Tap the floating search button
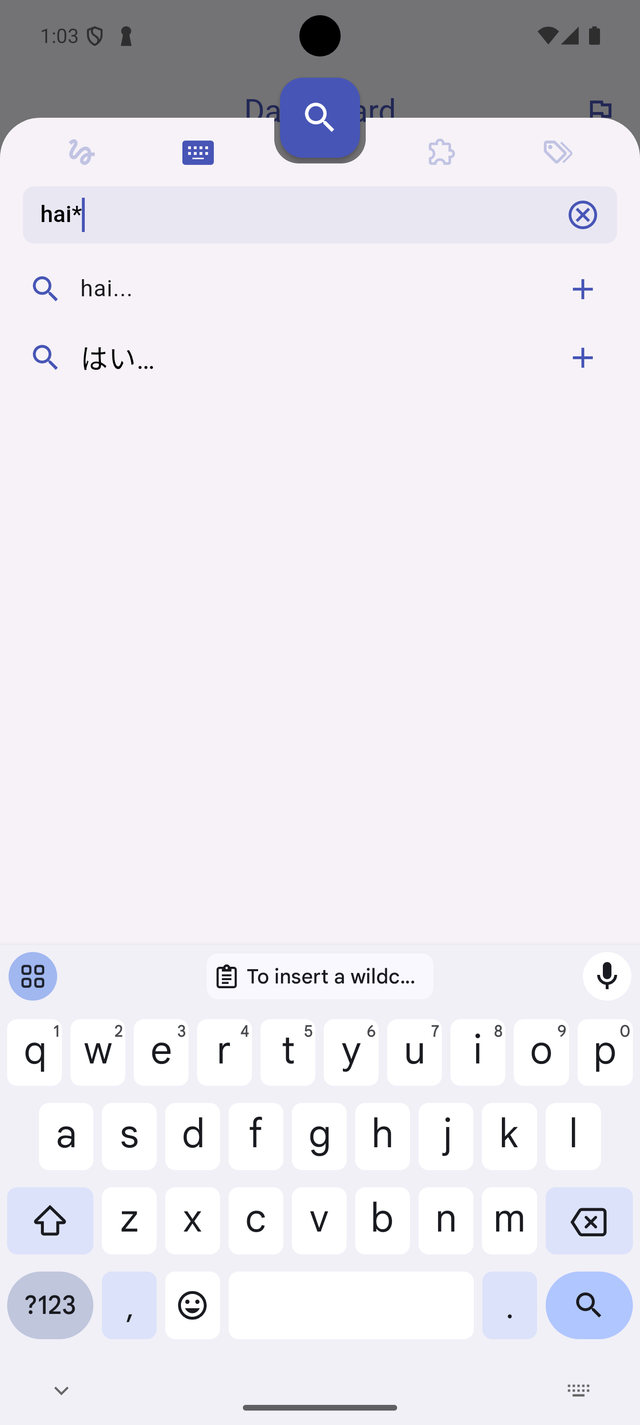The image size is (640, 1425). tap(320, 118)
